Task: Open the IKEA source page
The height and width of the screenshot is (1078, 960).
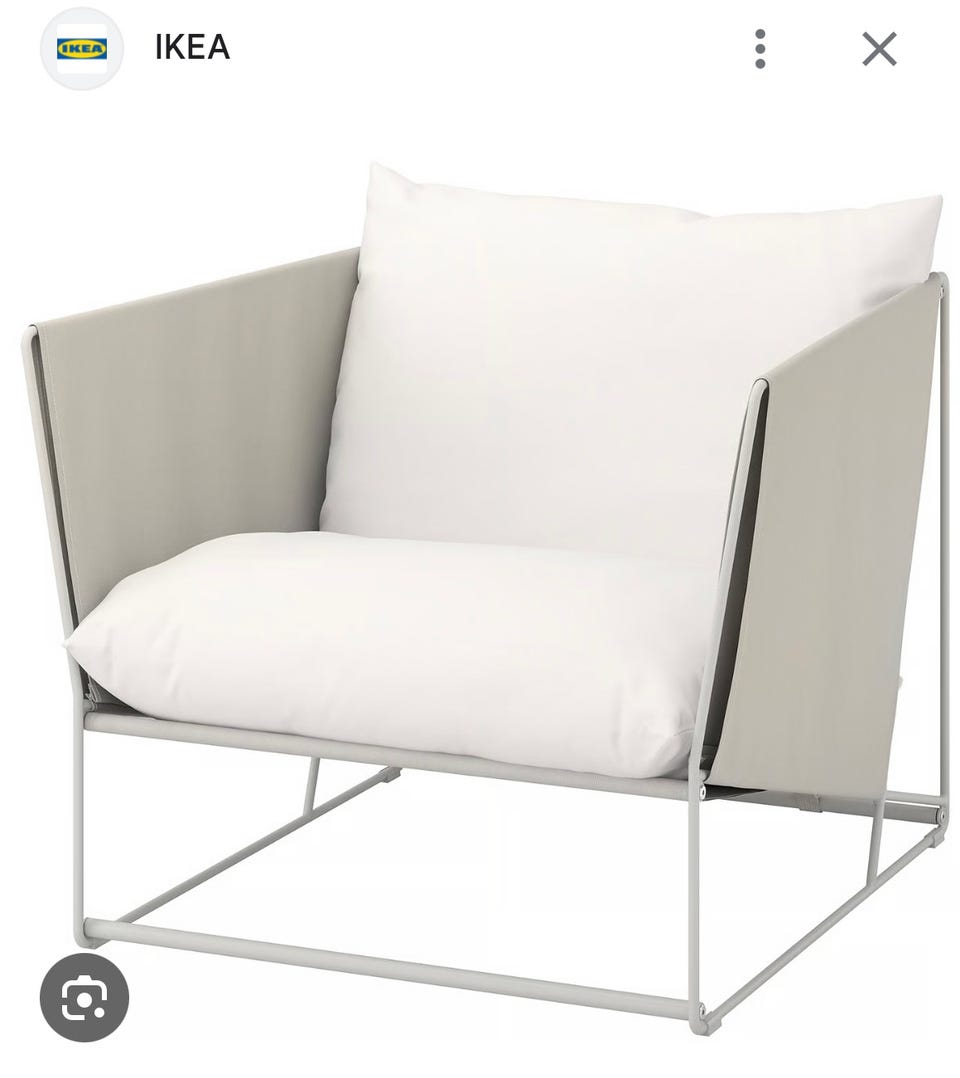Action: pos(191,48)
